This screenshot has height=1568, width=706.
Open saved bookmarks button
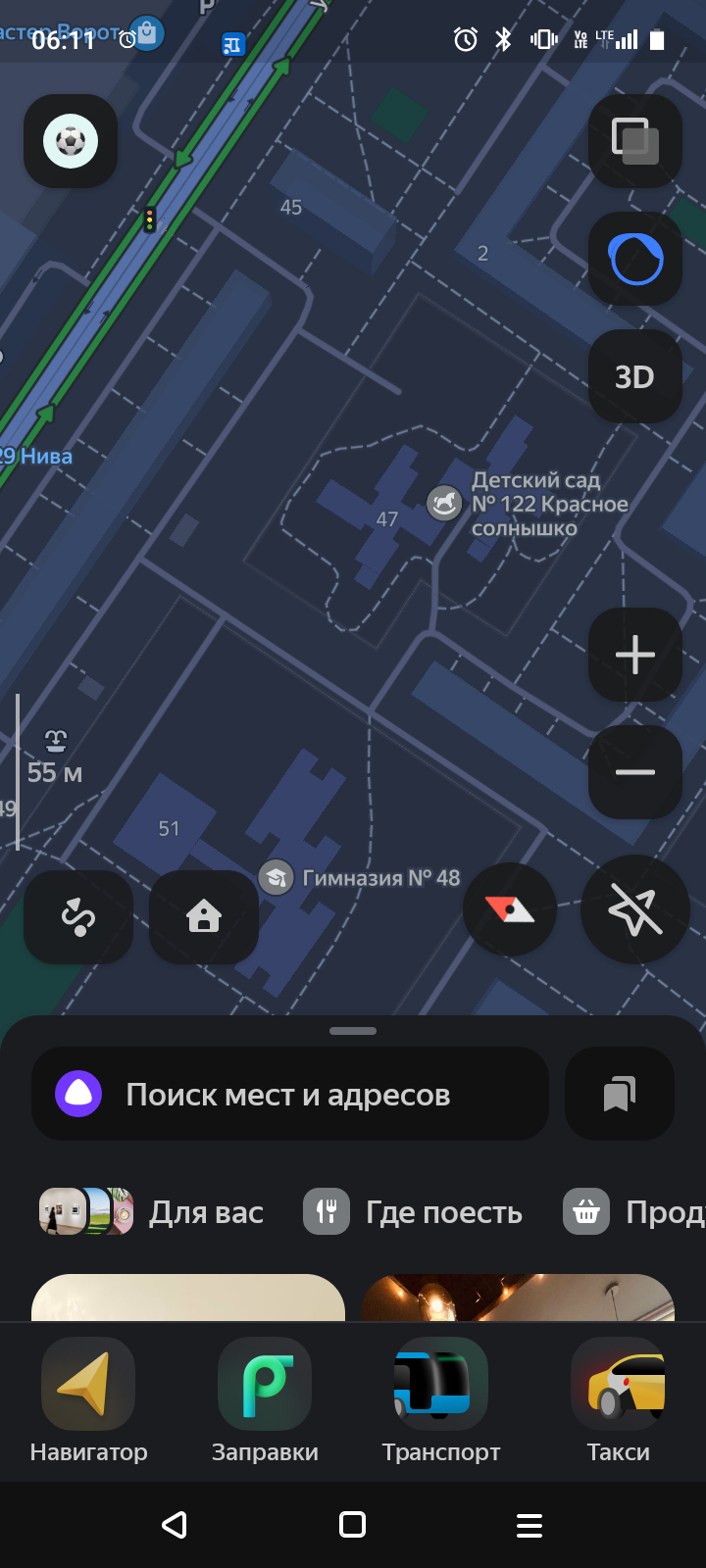pyautogui.click(x=619, y=1095)
